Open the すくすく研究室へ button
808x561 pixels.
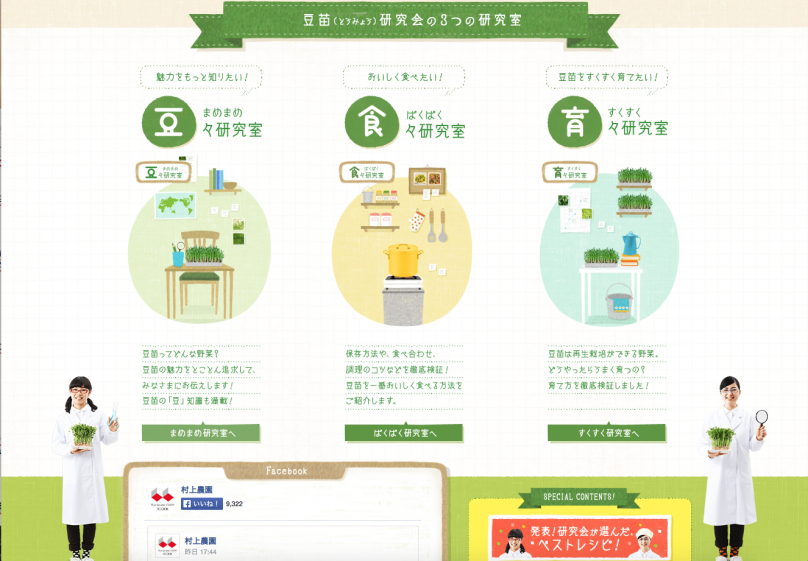click(606, 433)
